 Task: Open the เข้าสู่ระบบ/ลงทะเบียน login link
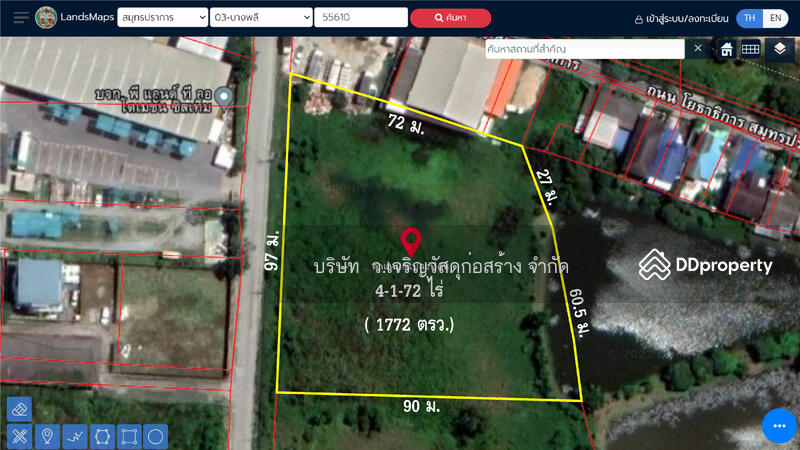[x=682, y=19]
